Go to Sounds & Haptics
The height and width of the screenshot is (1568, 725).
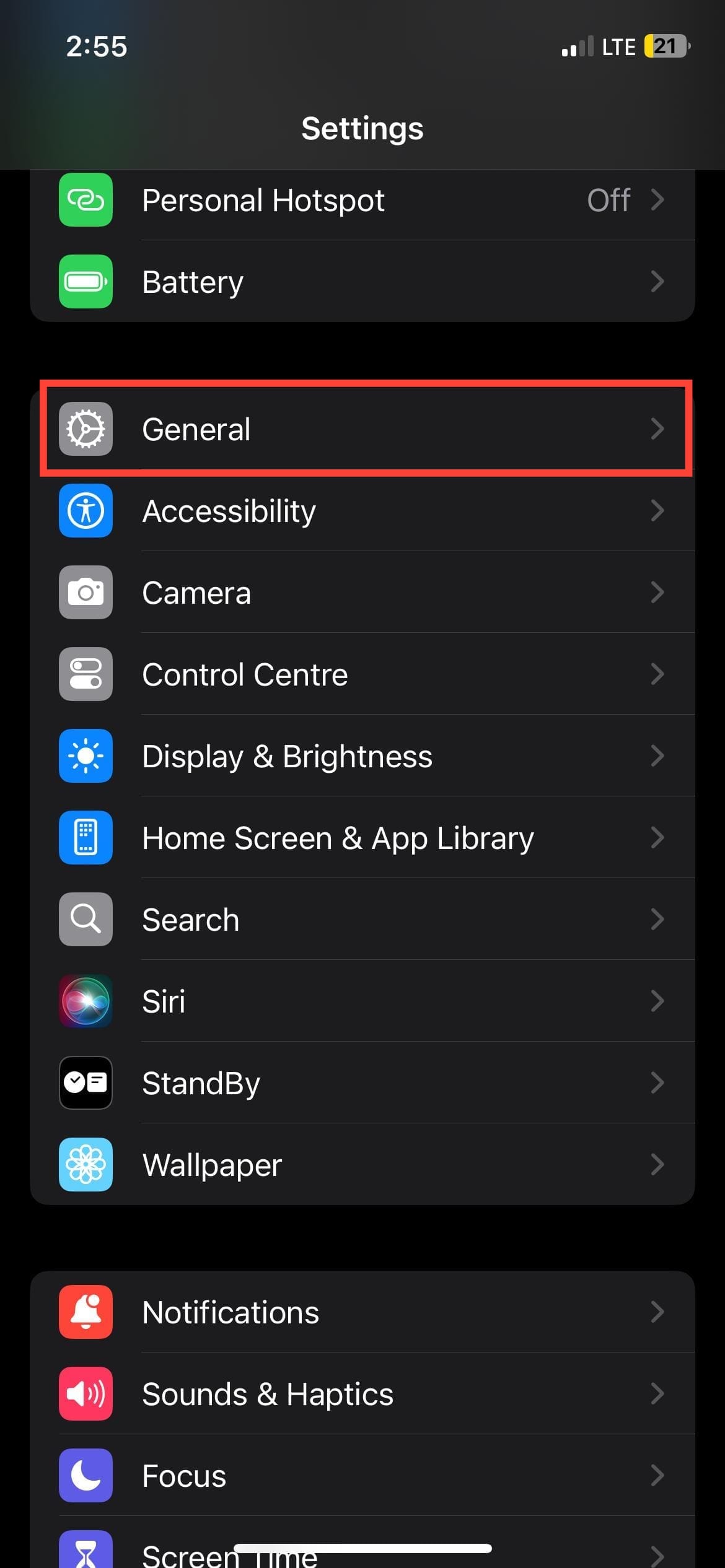[362, 1394]
